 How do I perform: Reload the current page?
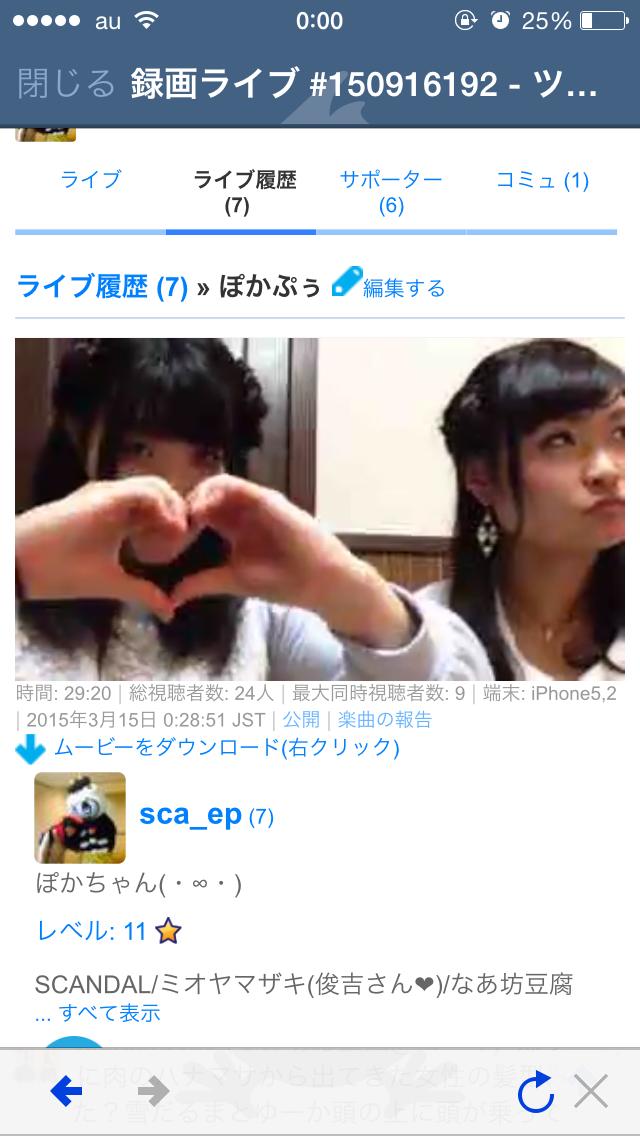click(536, 1093)
